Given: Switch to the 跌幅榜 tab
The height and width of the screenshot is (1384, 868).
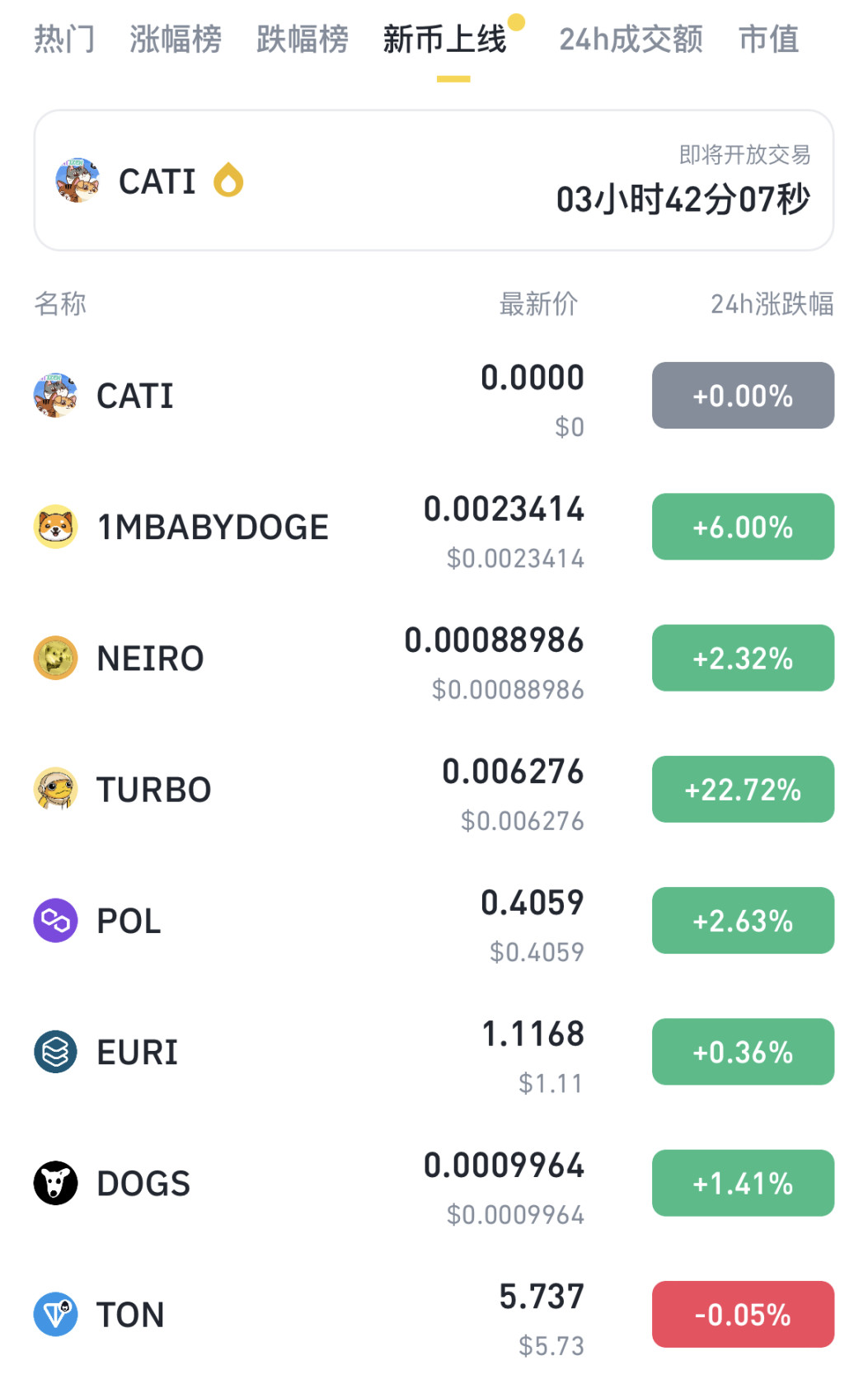Looking at the screenshot, I should click(x=302, y=39).
